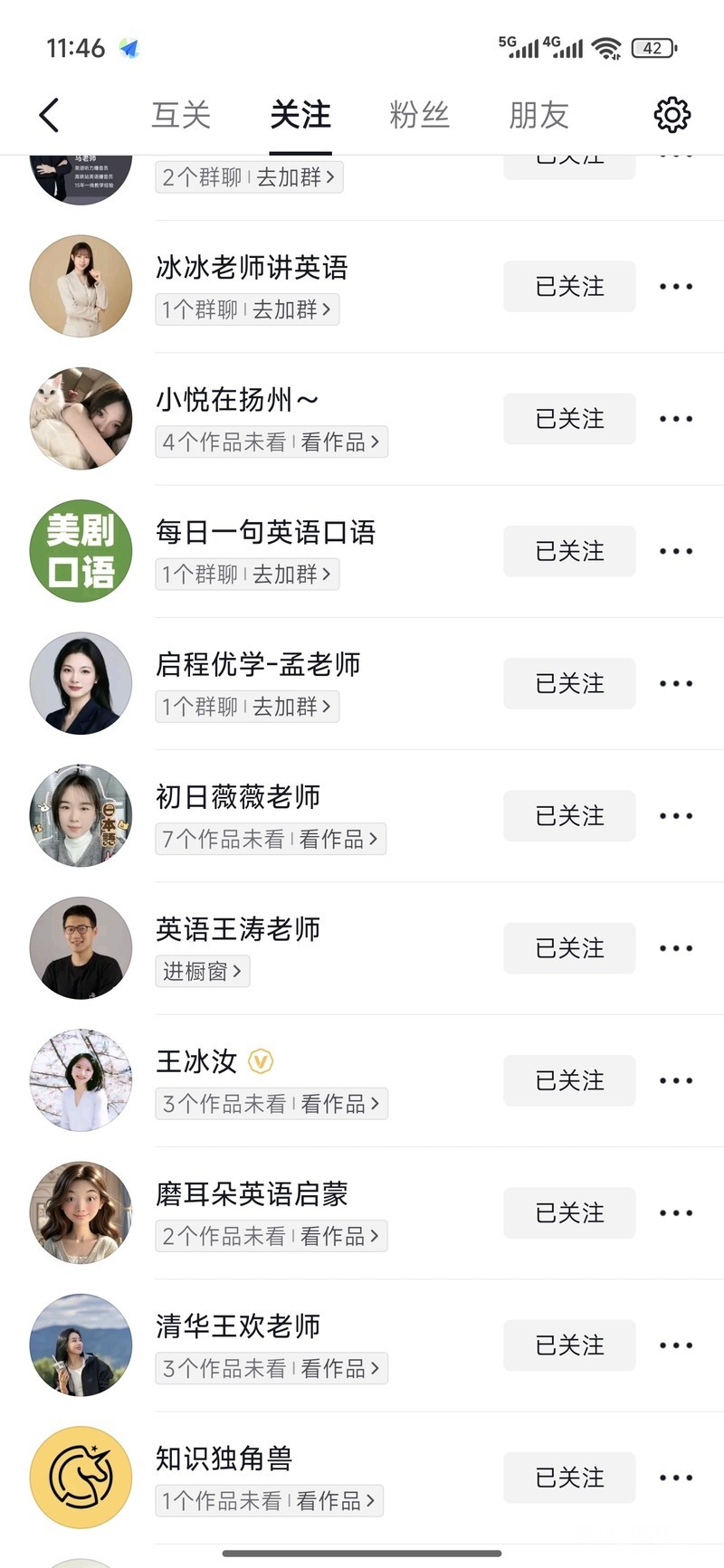Unfollow 冰冰老师讲英语 via 已关注 button

(568, 287)
